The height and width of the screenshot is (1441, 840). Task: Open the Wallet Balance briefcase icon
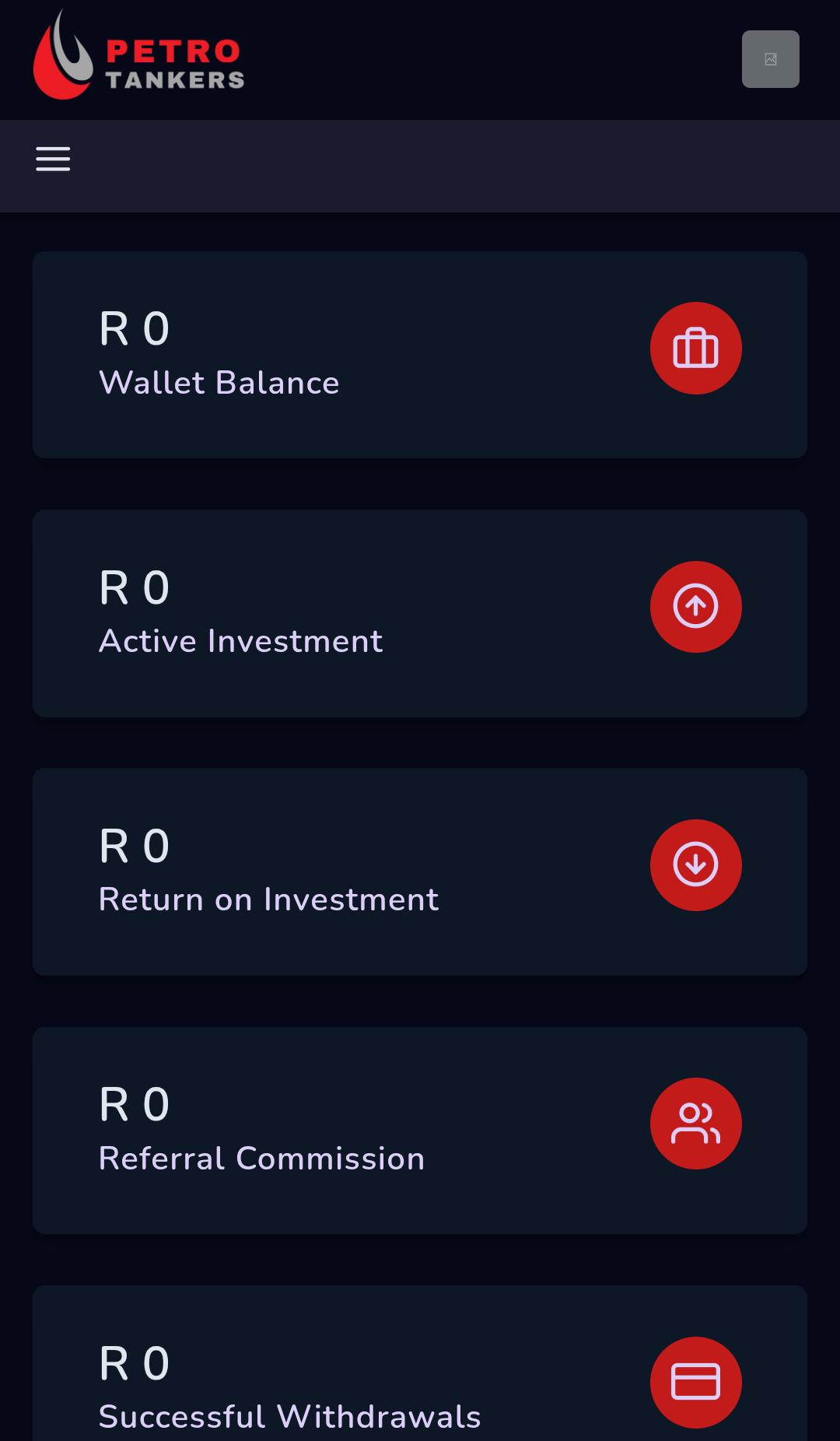click(x=696, y=348)
